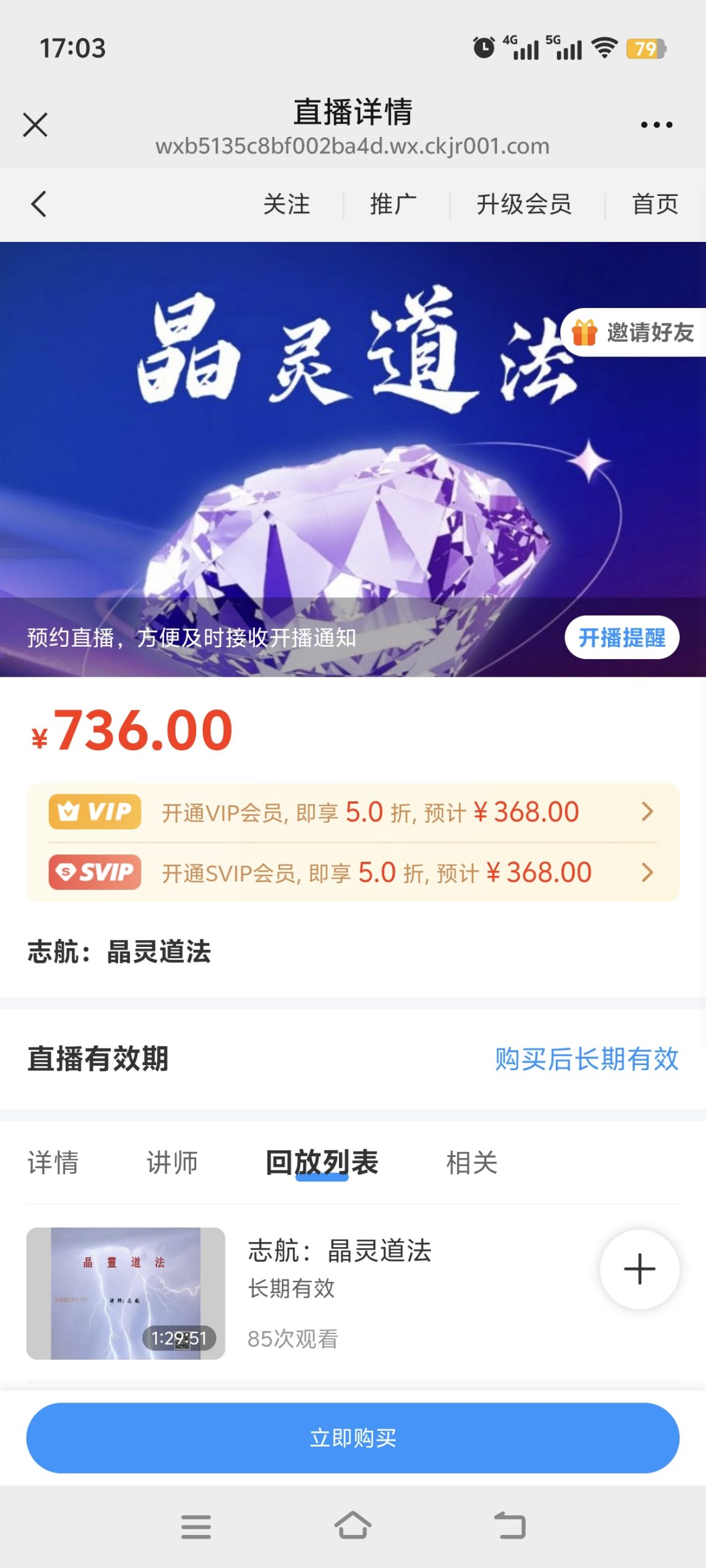Screen dimensions: 706x1568
Task: Select the 回放列表 tab
Action: (322, 1163)
